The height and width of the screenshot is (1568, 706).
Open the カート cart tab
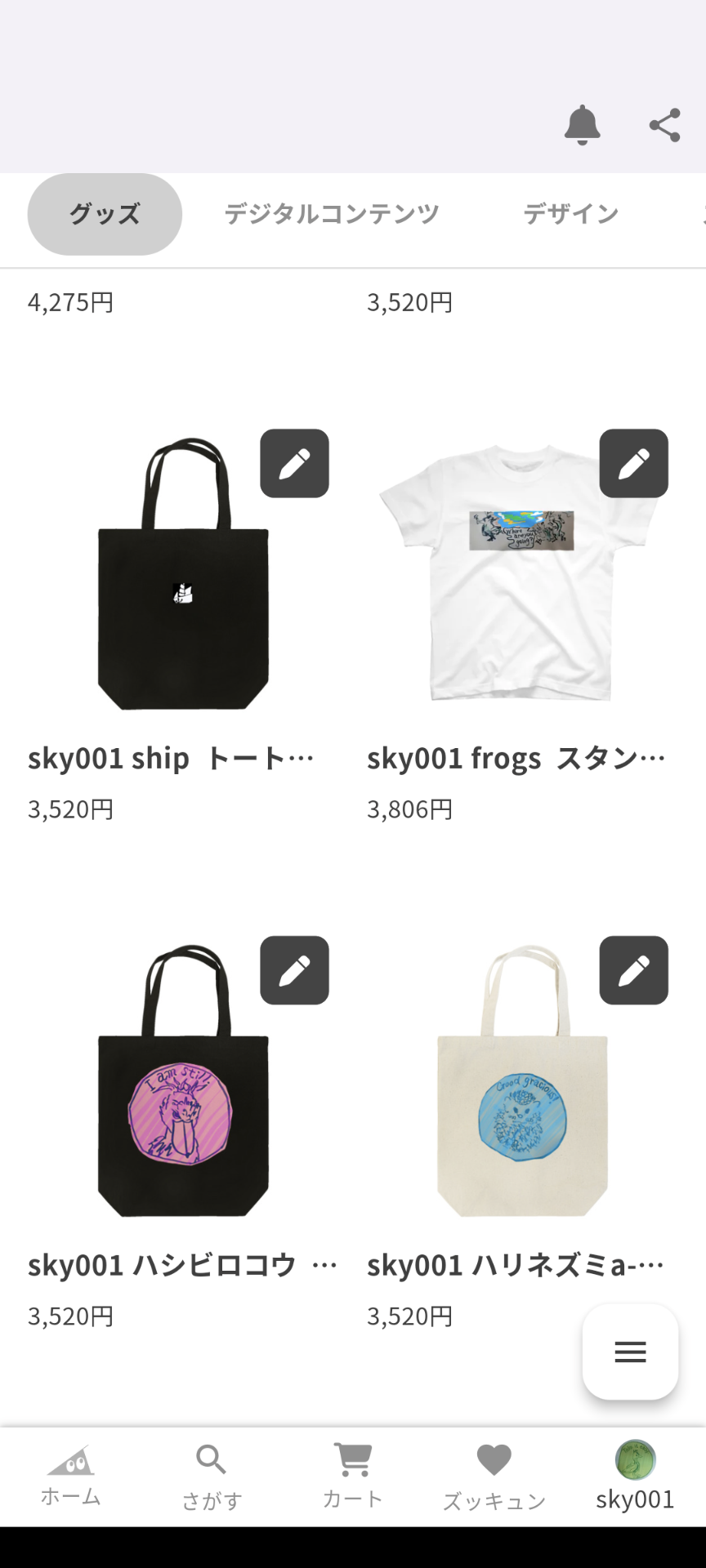pos(353,1477)
